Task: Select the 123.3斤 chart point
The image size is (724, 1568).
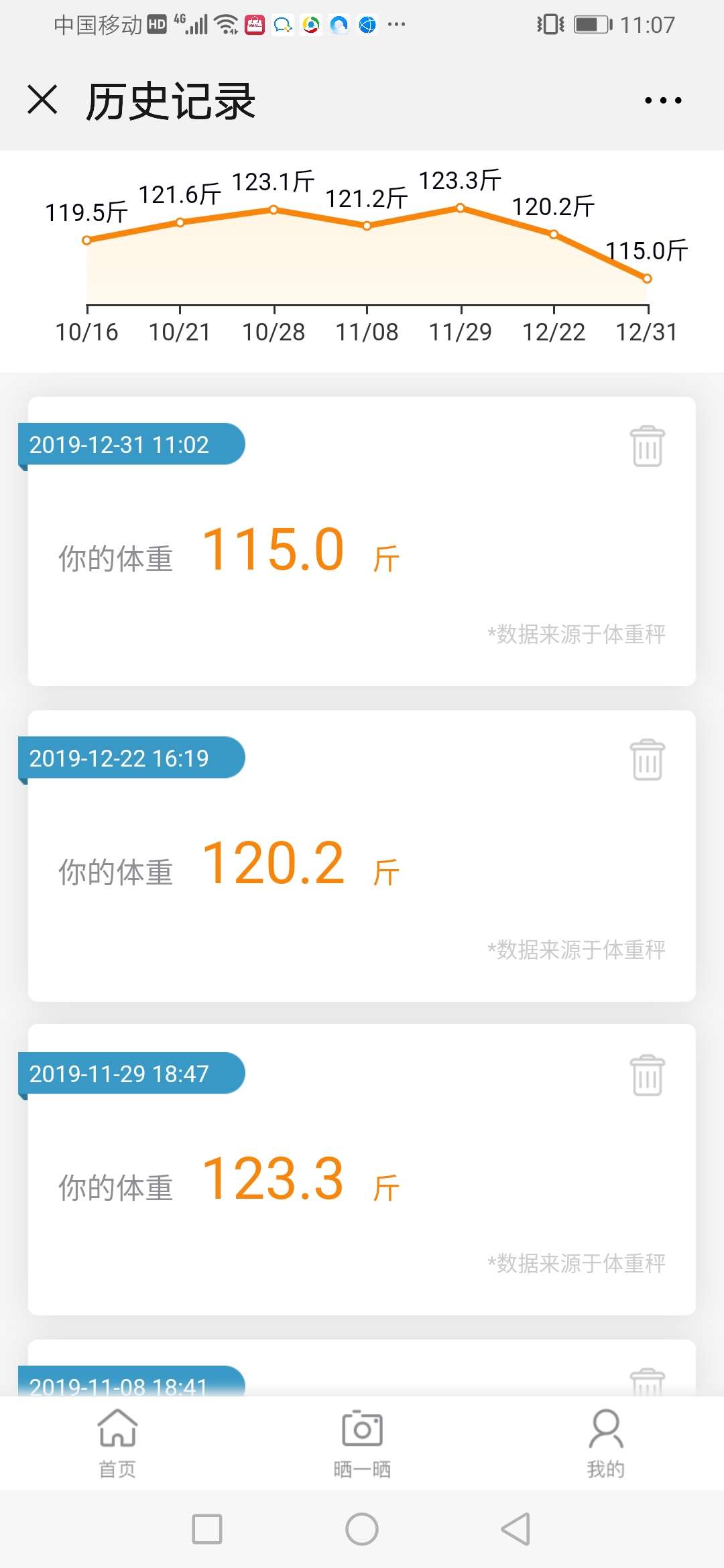Action: coord(460,208)
